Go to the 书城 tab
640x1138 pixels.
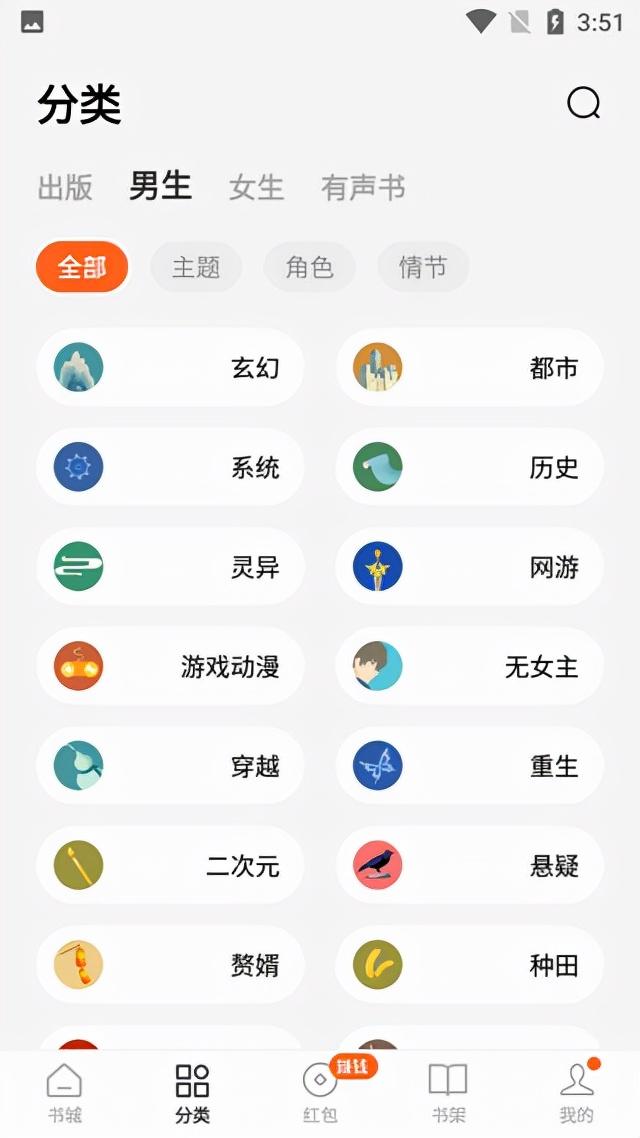64,1093
